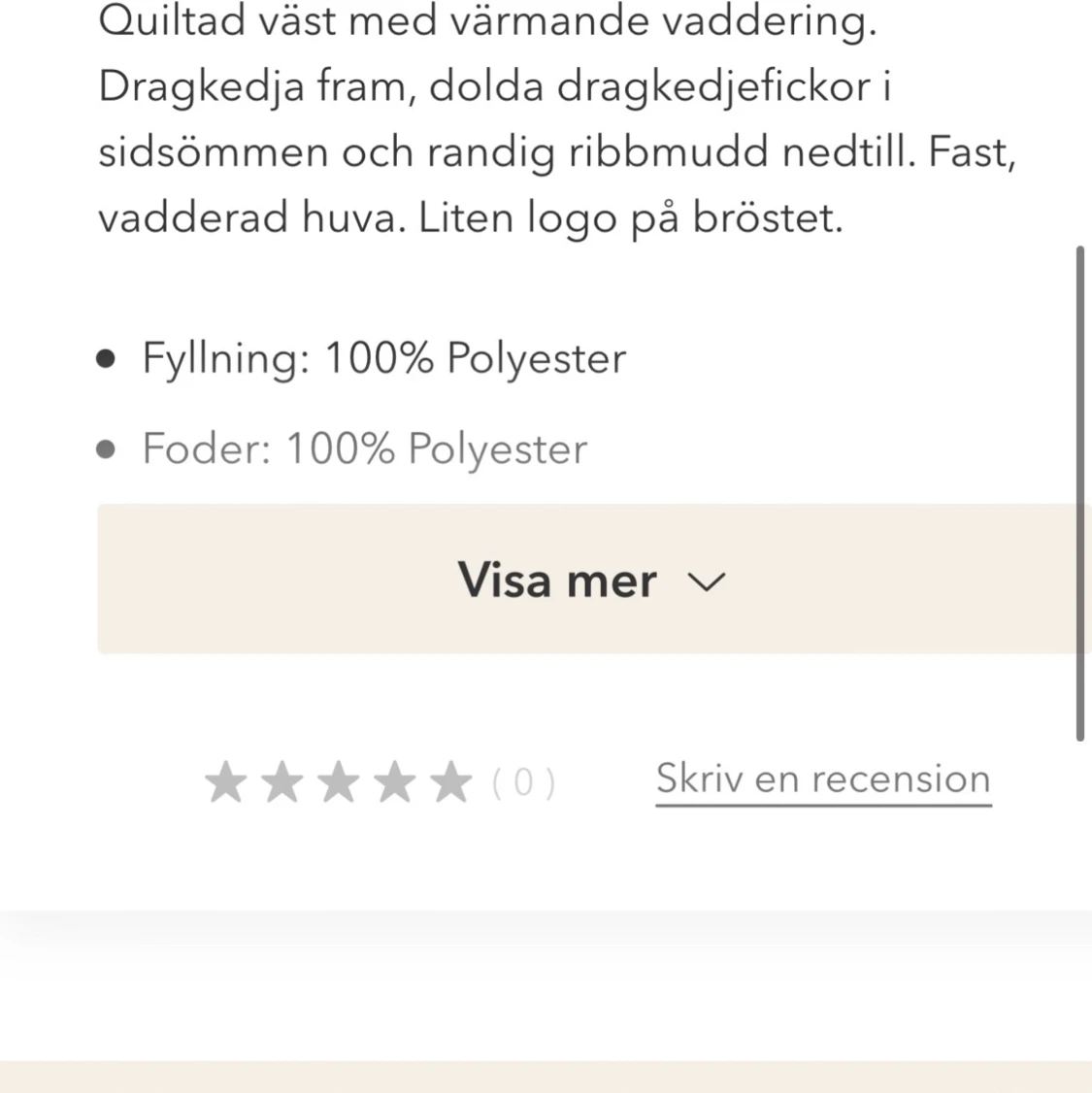The width and height of the screenshot is (1092, 1093).
Task: Click the Foder bullet point marker
Action: click(107, 448)
